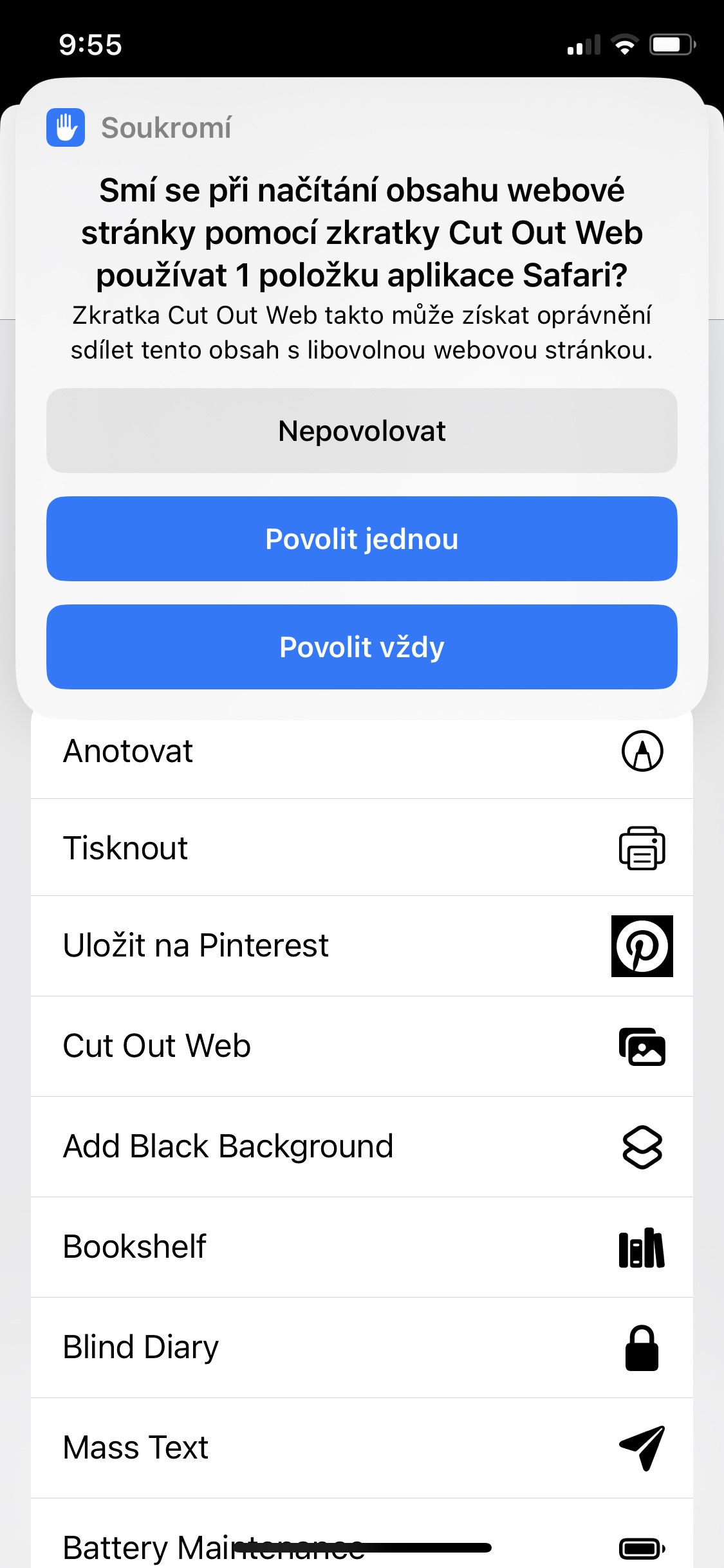This screenshot has width=724, height=1568.
Task: Launch the Blind Diary shortcut
Action: tap(362, 1347)
